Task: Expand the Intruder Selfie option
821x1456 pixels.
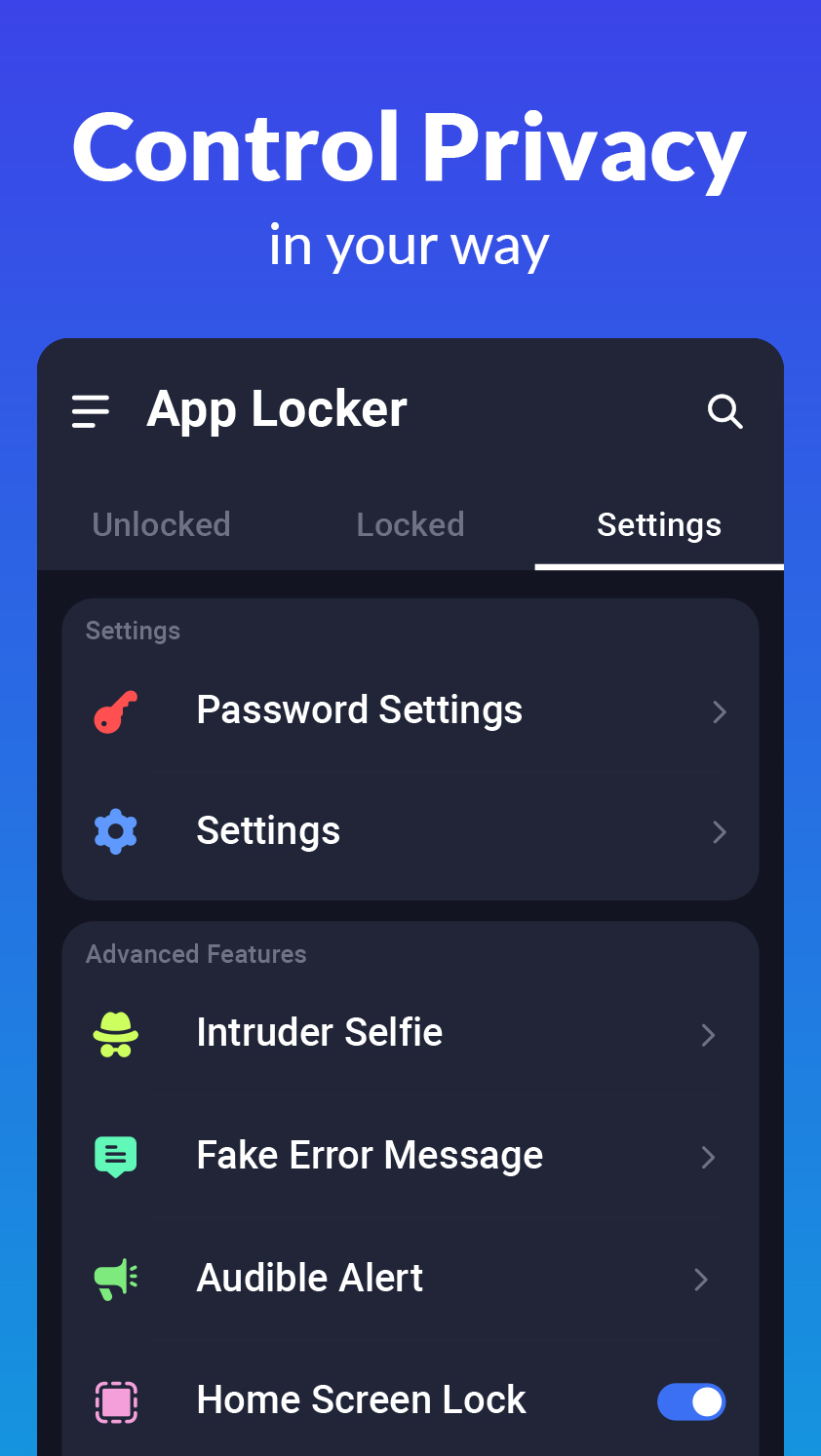Action: [708, 1035]
